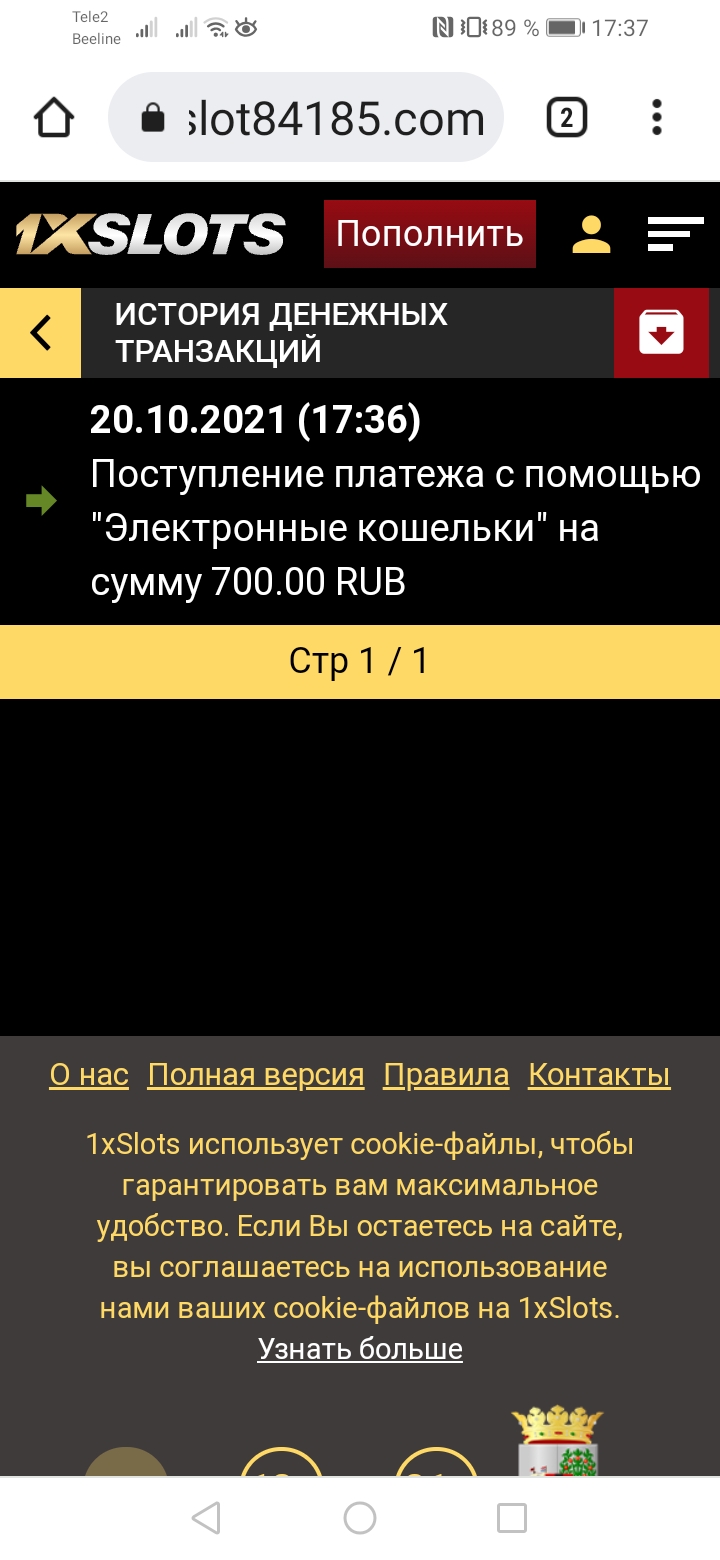Tap the system back button
This screenshot has height=1560, width=720.
[206, 1518]
